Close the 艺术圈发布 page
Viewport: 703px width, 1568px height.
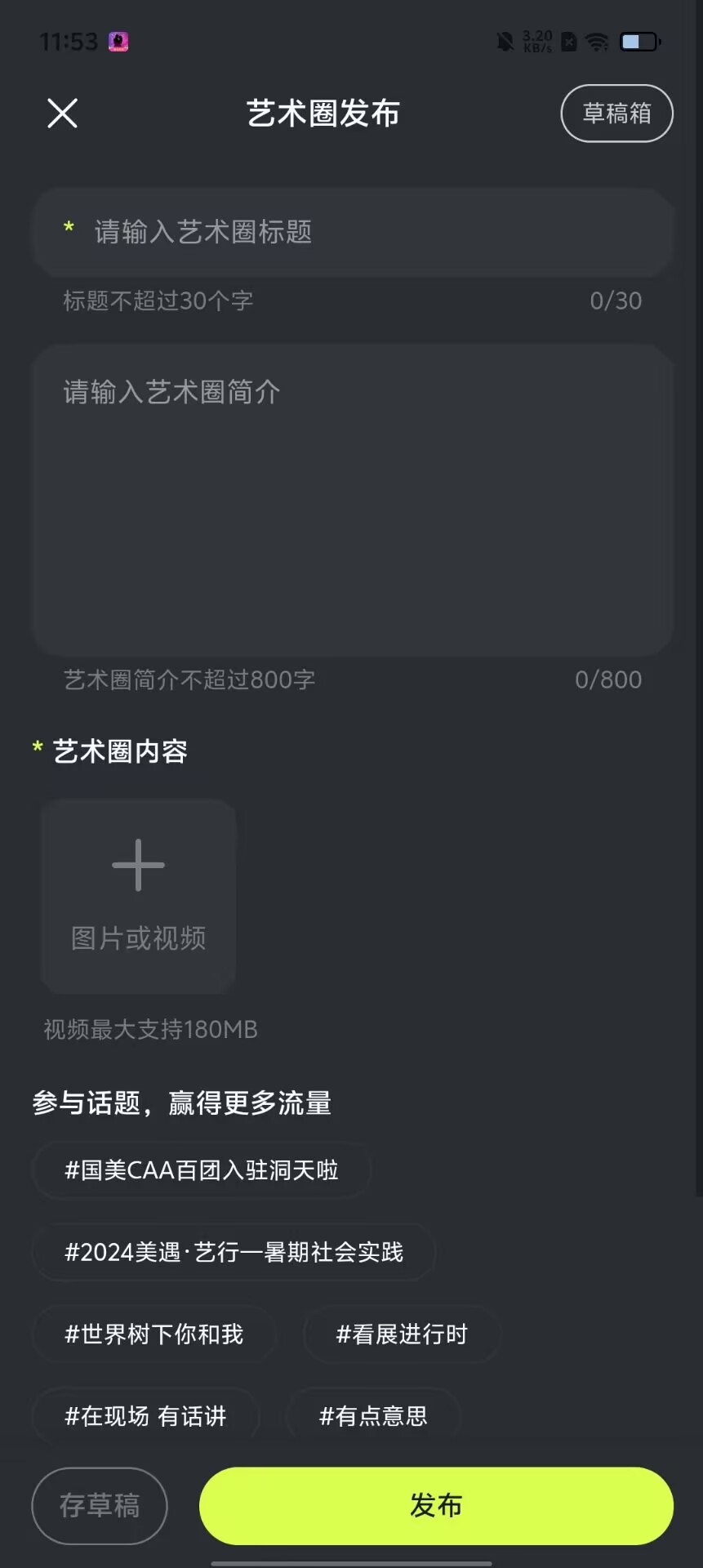(62, 114)
